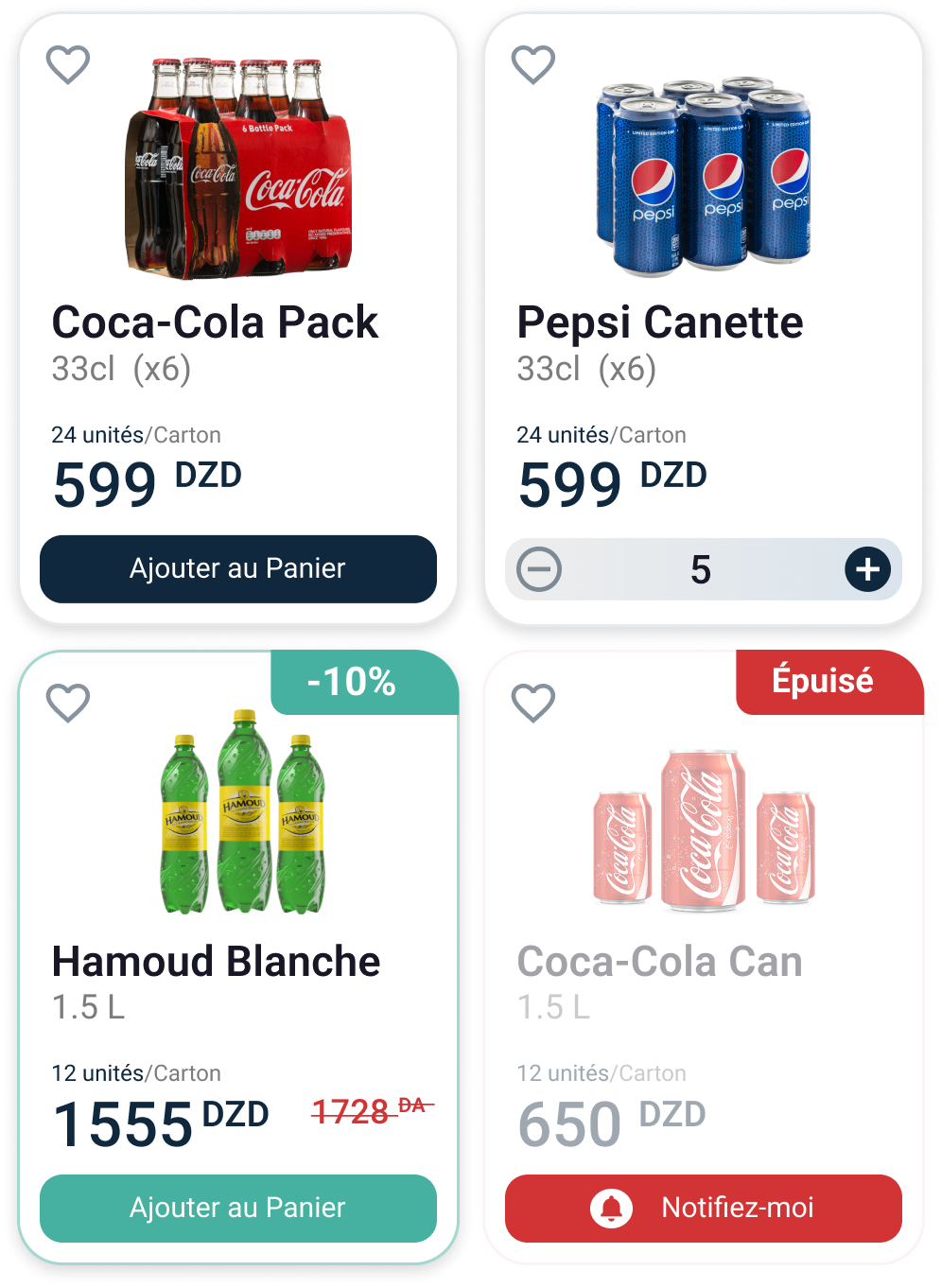Tap the heart on Coca-Cola Can

point(533,704)
